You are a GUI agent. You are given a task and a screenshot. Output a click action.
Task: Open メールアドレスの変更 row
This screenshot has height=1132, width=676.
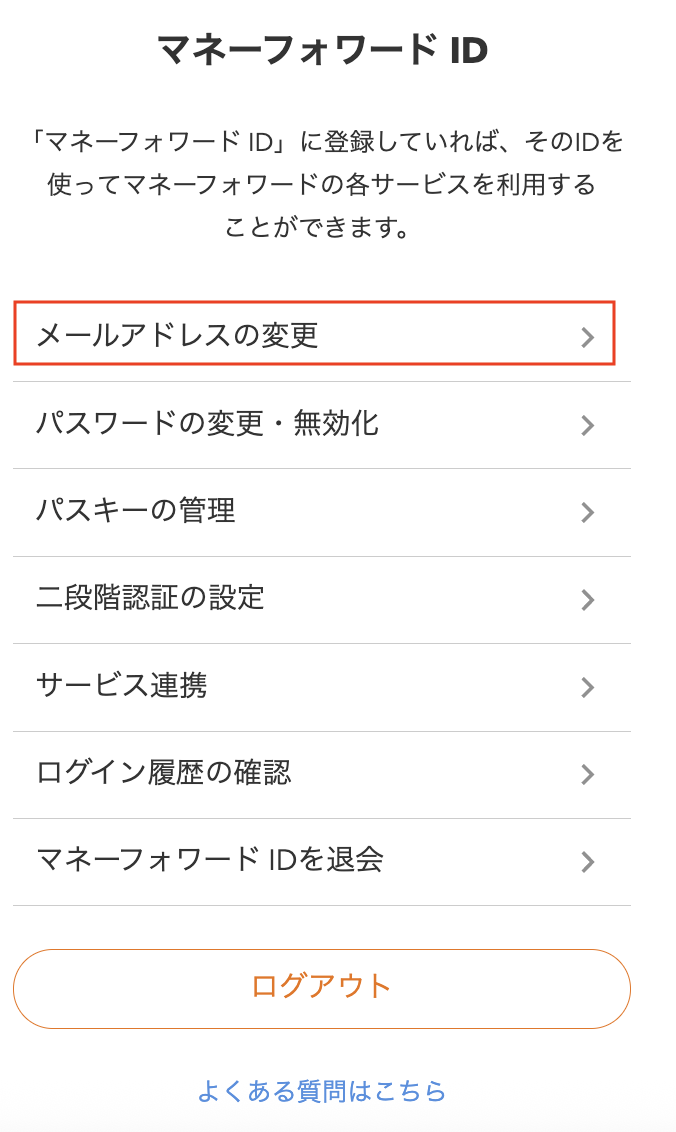pyautogui.click(x=314, y=335)
